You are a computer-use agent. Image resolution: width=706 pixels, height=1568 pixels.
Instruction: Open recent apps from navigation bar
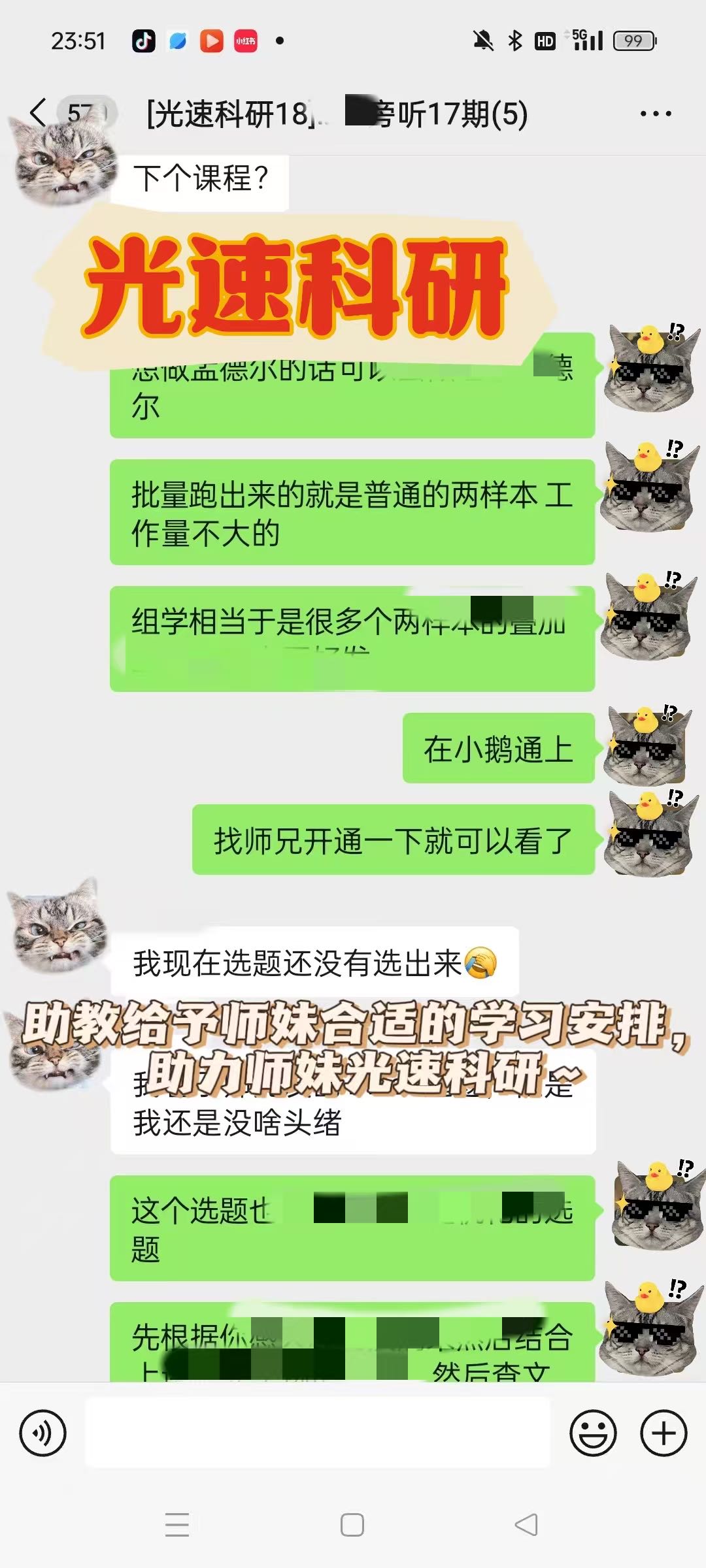point(177,1525)
